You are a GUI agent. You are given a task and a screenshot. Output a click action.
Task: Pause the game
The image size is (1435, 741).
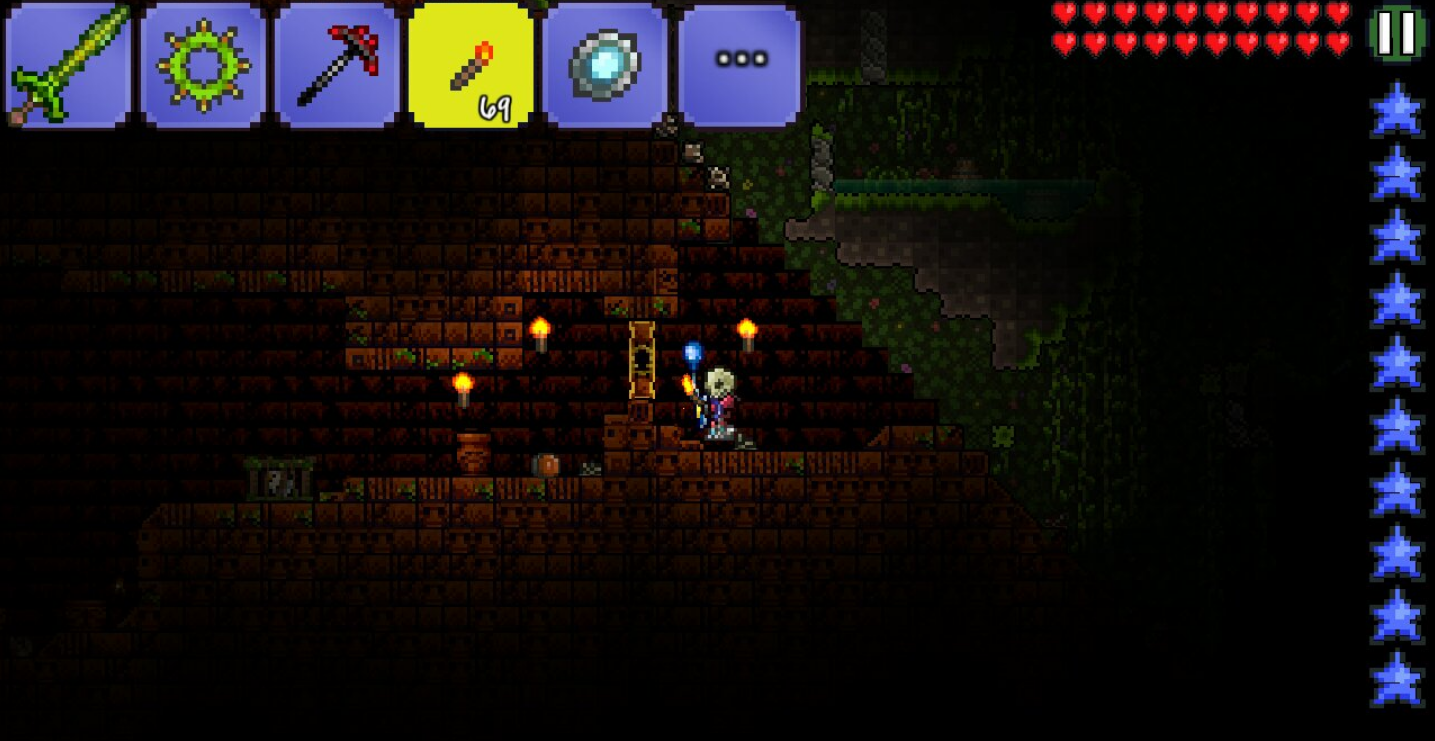click(x=1397, y=33)
